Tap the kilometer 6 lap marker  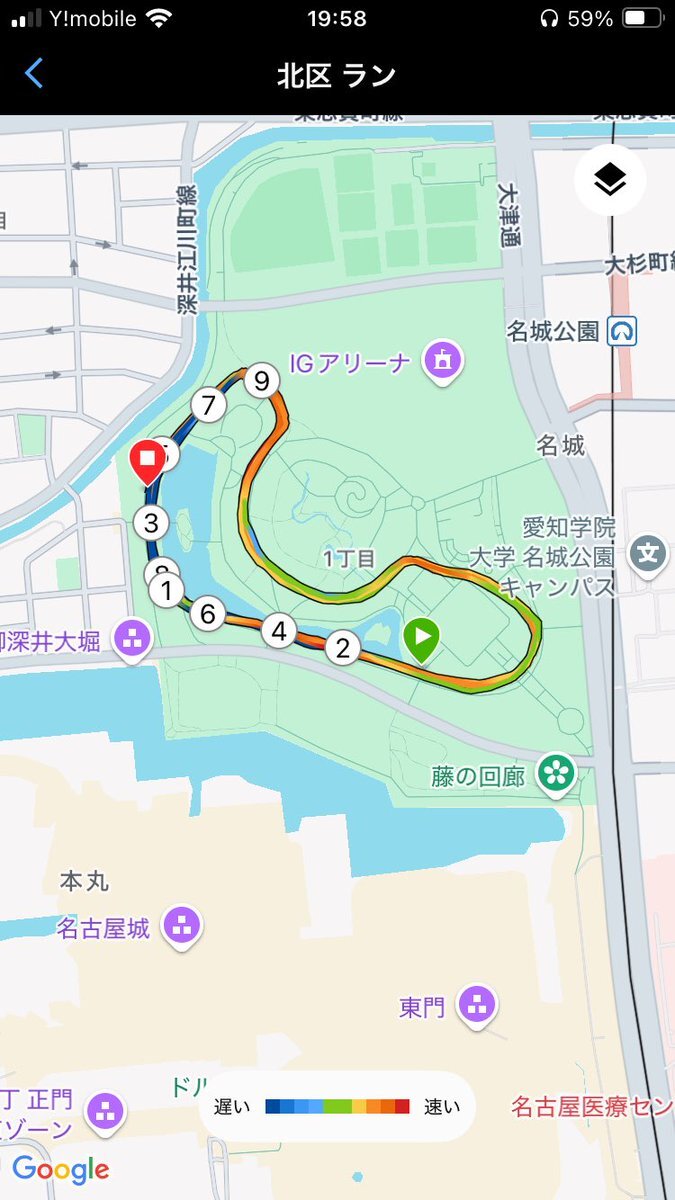tap(208, 613)
